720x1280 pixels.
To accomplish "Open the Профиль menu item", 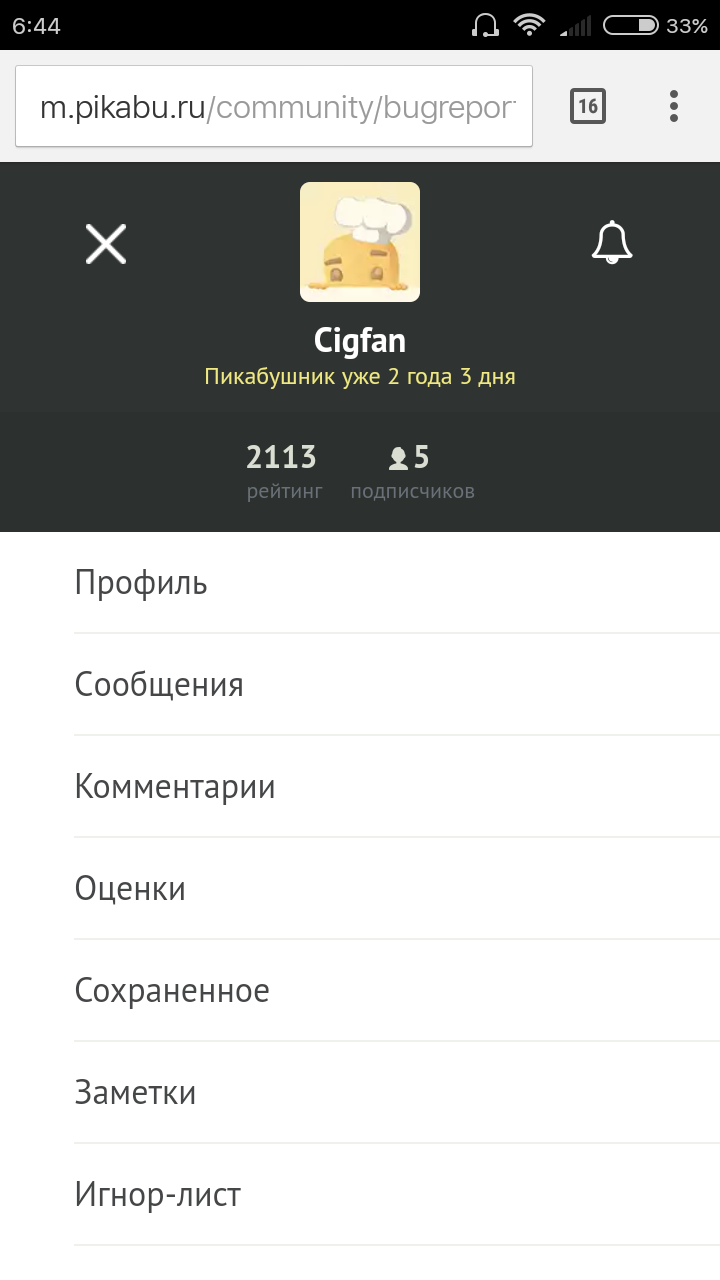I will click(141, 582).
